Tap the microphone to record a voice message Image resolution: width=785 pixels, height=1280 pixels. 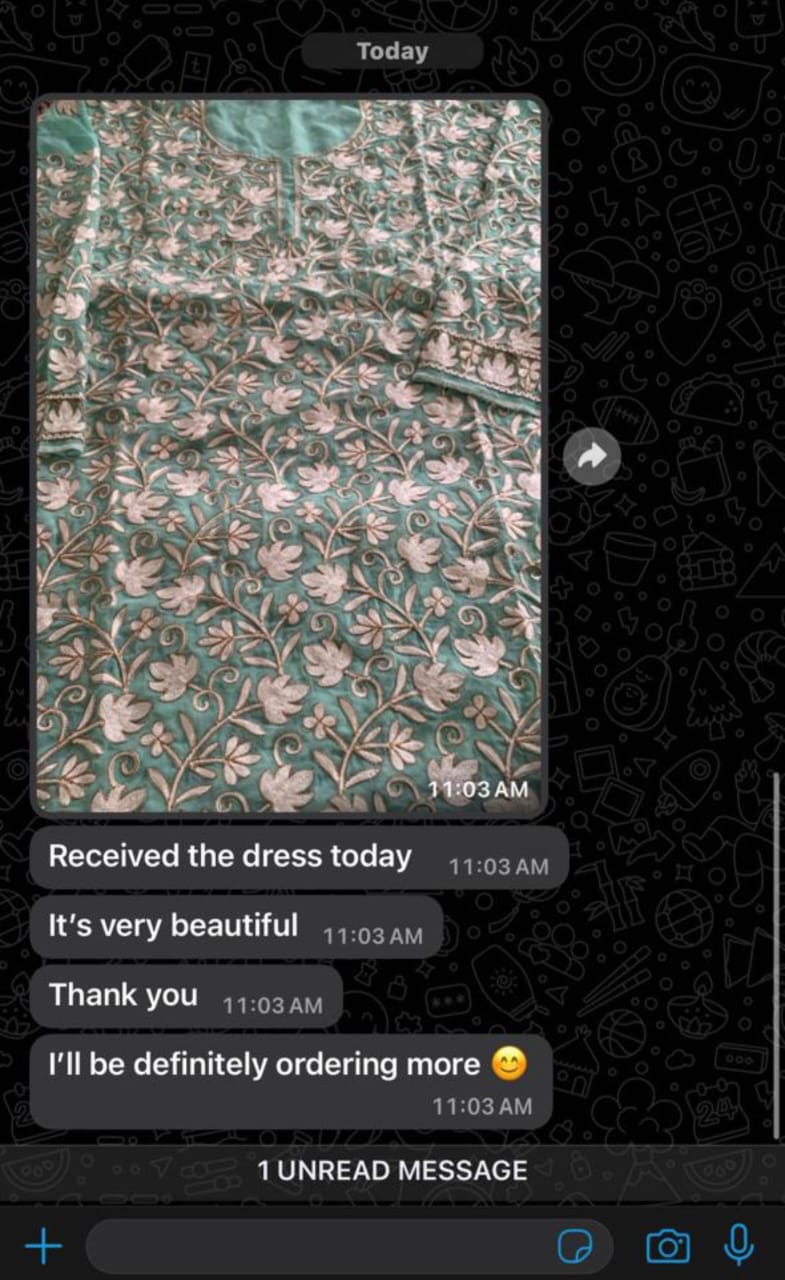pyautogui.click(x=738, y=1245)
